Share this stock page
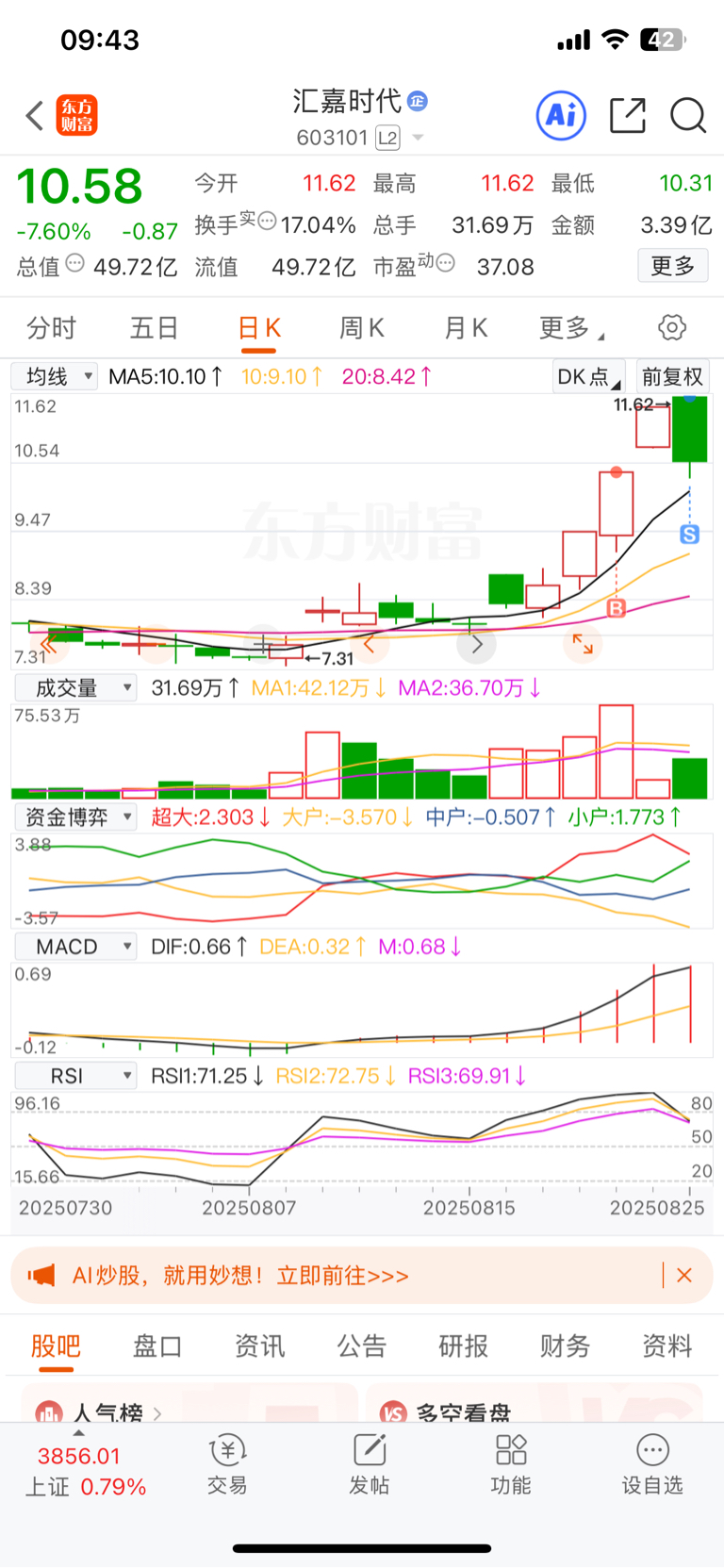The image size is (724, 1568). tap(627, 116)
